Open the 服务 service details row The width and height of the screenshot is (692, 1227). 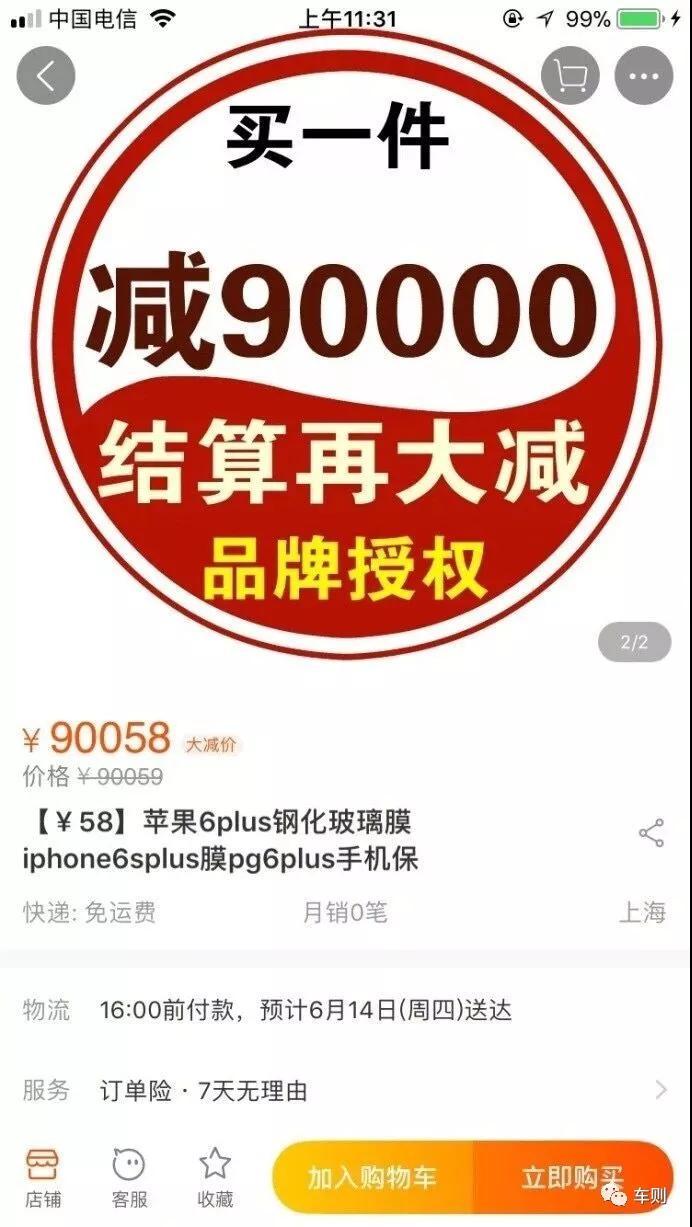pyautogui.click(x=345, y=1090)
